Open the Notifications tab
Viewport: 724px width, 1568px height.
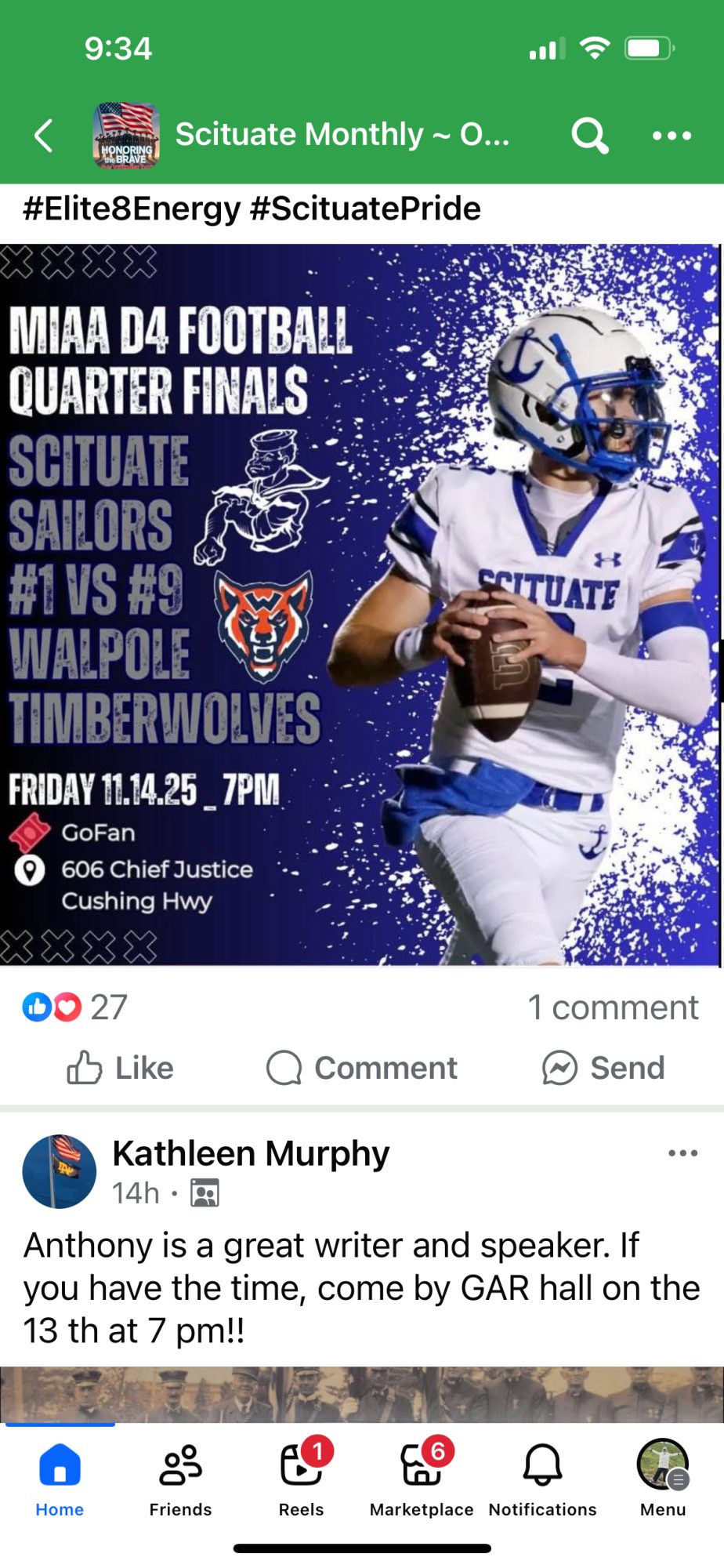(x=542, y=1479)
